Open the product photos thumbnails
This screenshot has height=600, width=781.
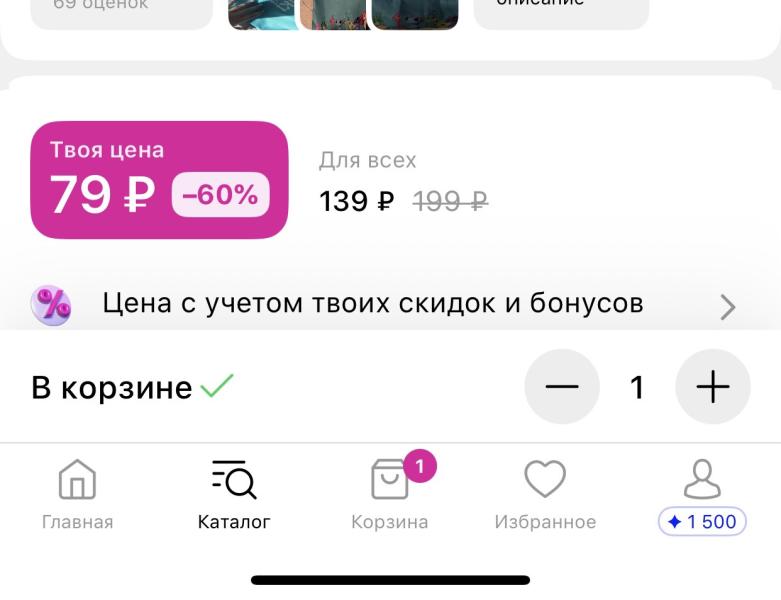coord(343,12)
